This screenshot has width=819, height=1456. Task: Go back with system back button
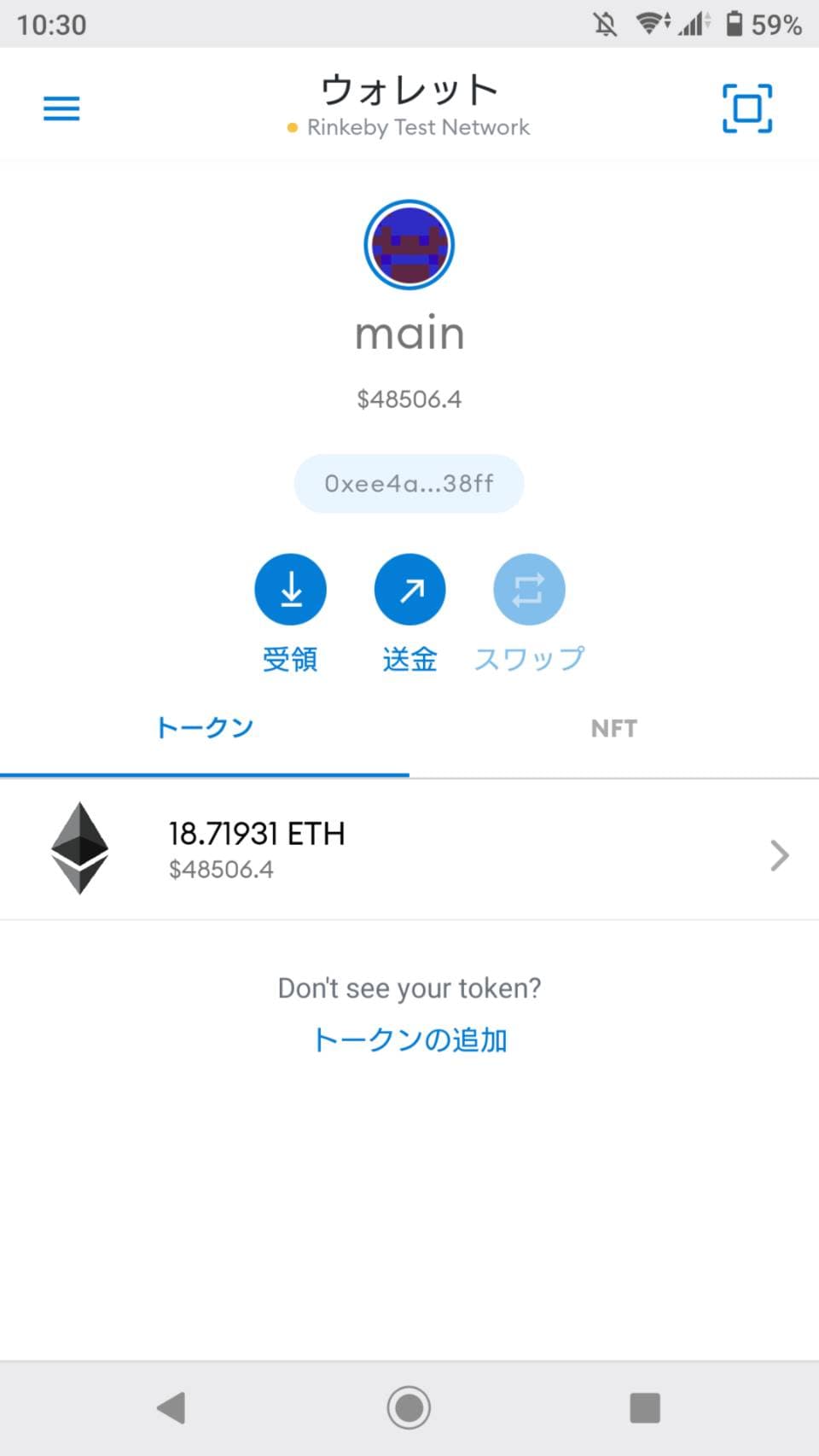pyautogui.click(x=171, y=1407)
